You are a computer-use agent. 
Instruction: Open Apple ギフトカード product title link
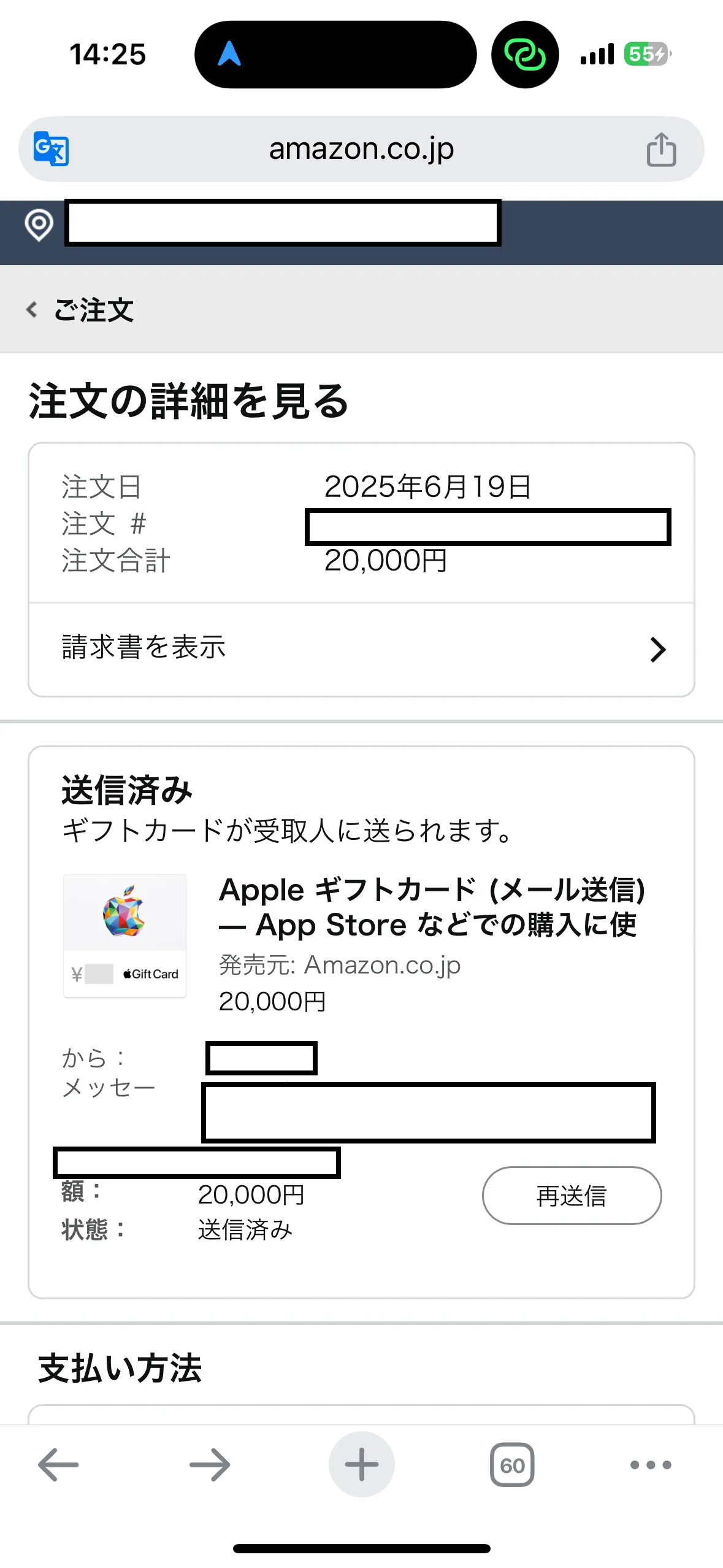coord(431,907)
